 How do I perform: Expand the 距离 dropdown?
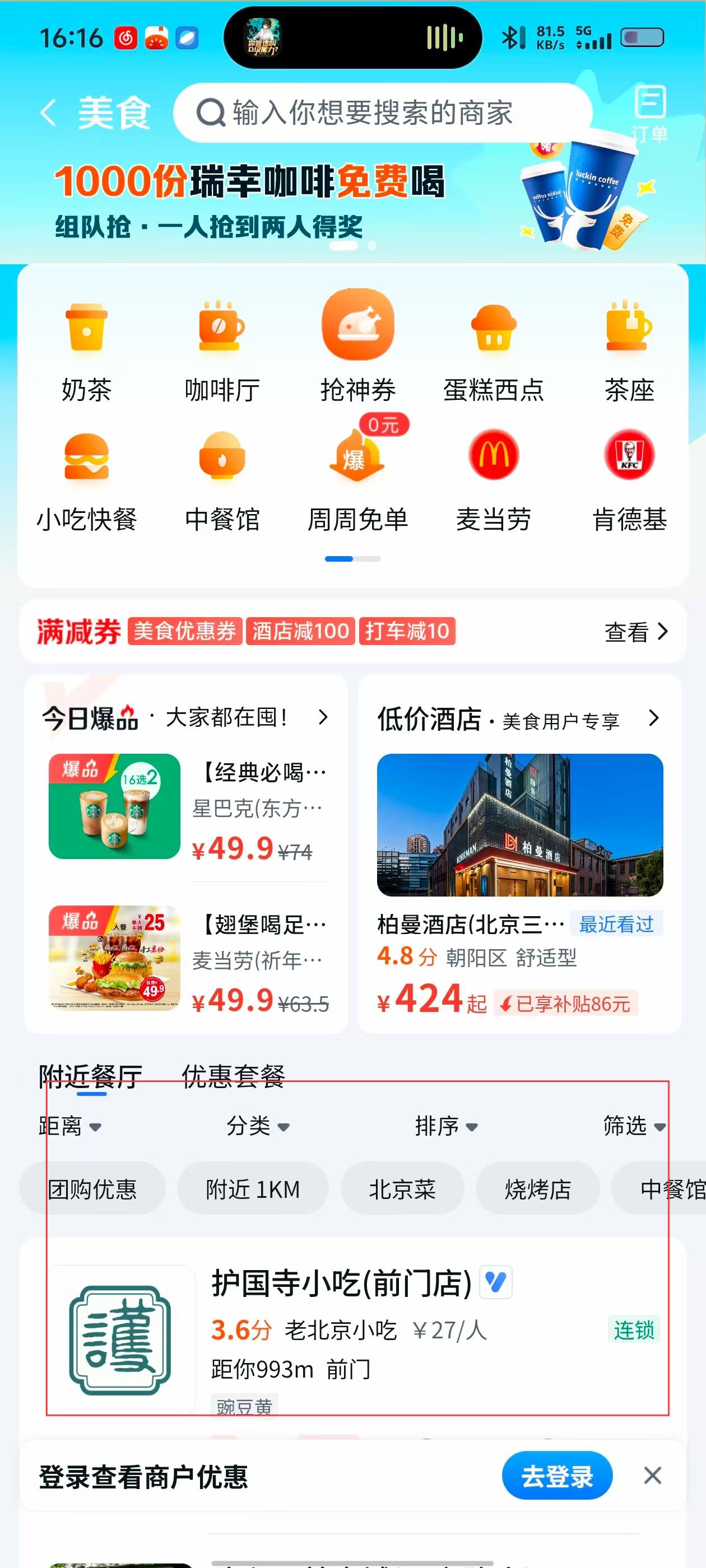[69, 1127]
